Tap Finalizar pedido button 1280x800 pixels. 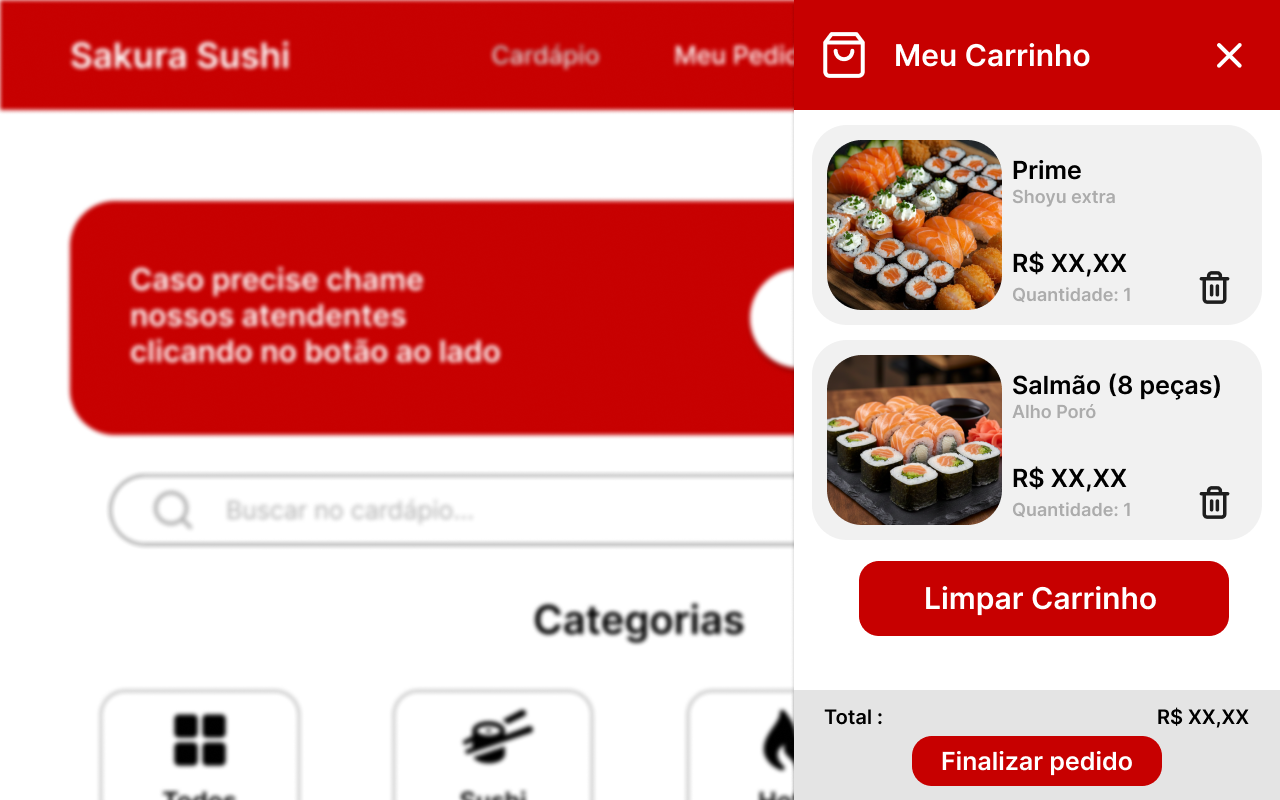pos(1036,761)
